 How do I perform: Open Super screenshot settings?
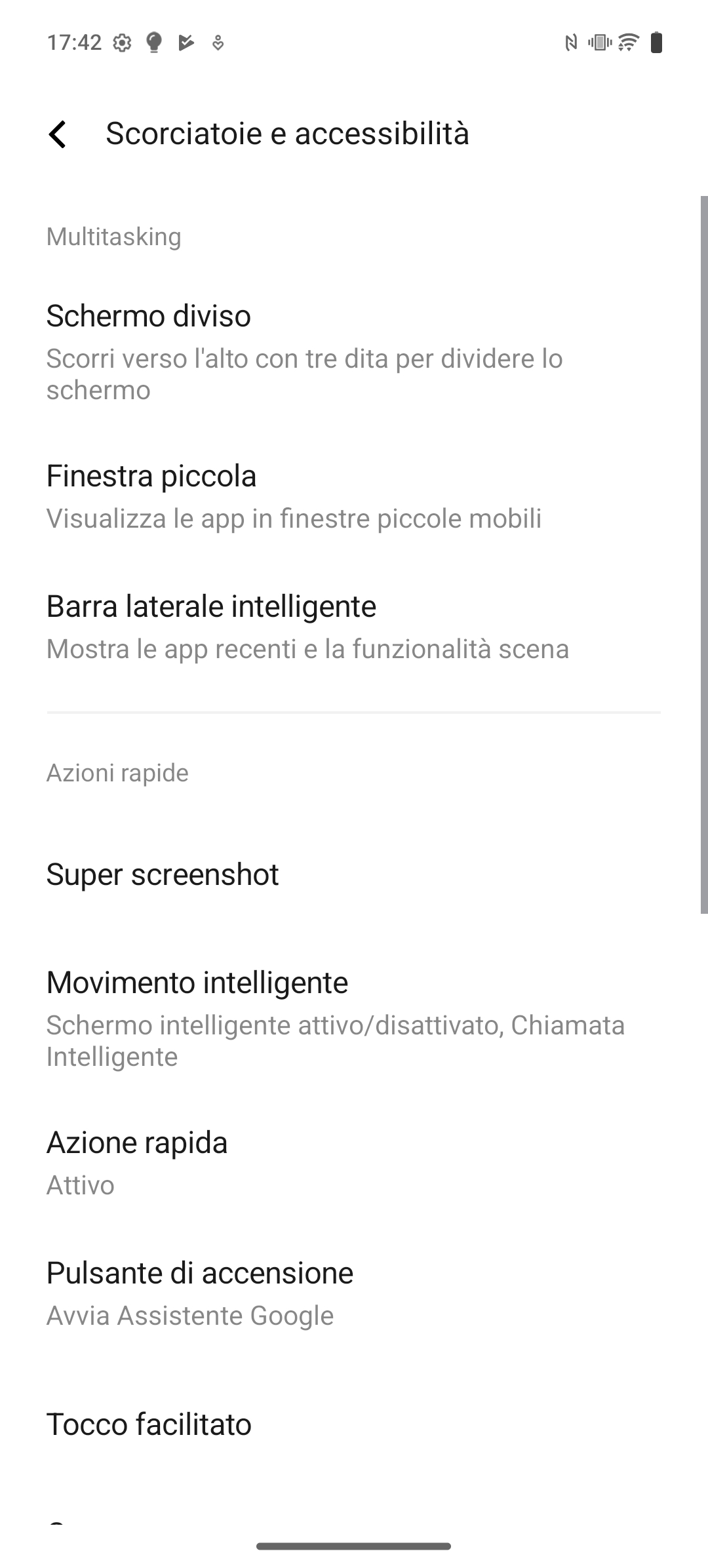click(354, 874)
